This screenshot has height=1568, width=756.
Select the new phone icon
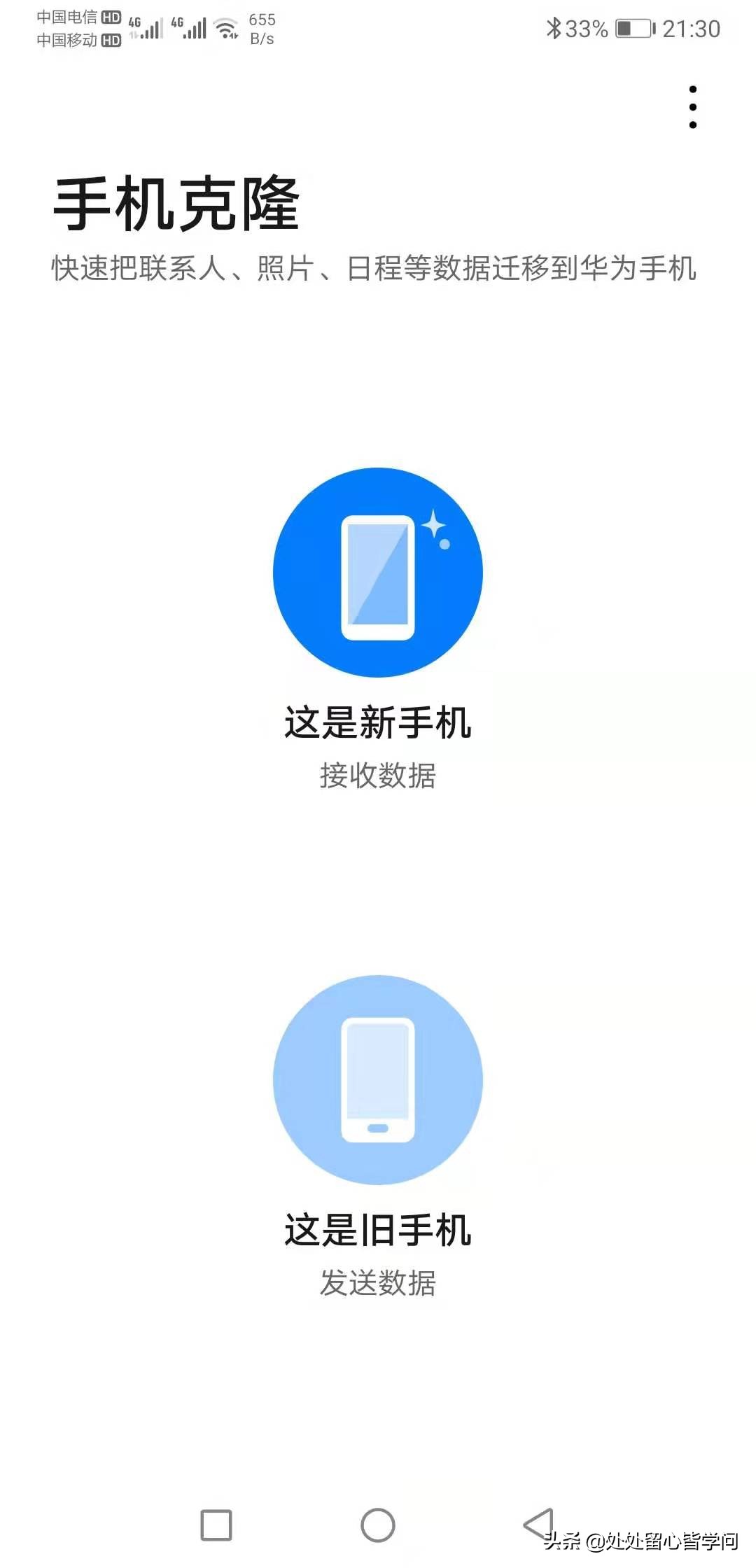tap(376, 572)
